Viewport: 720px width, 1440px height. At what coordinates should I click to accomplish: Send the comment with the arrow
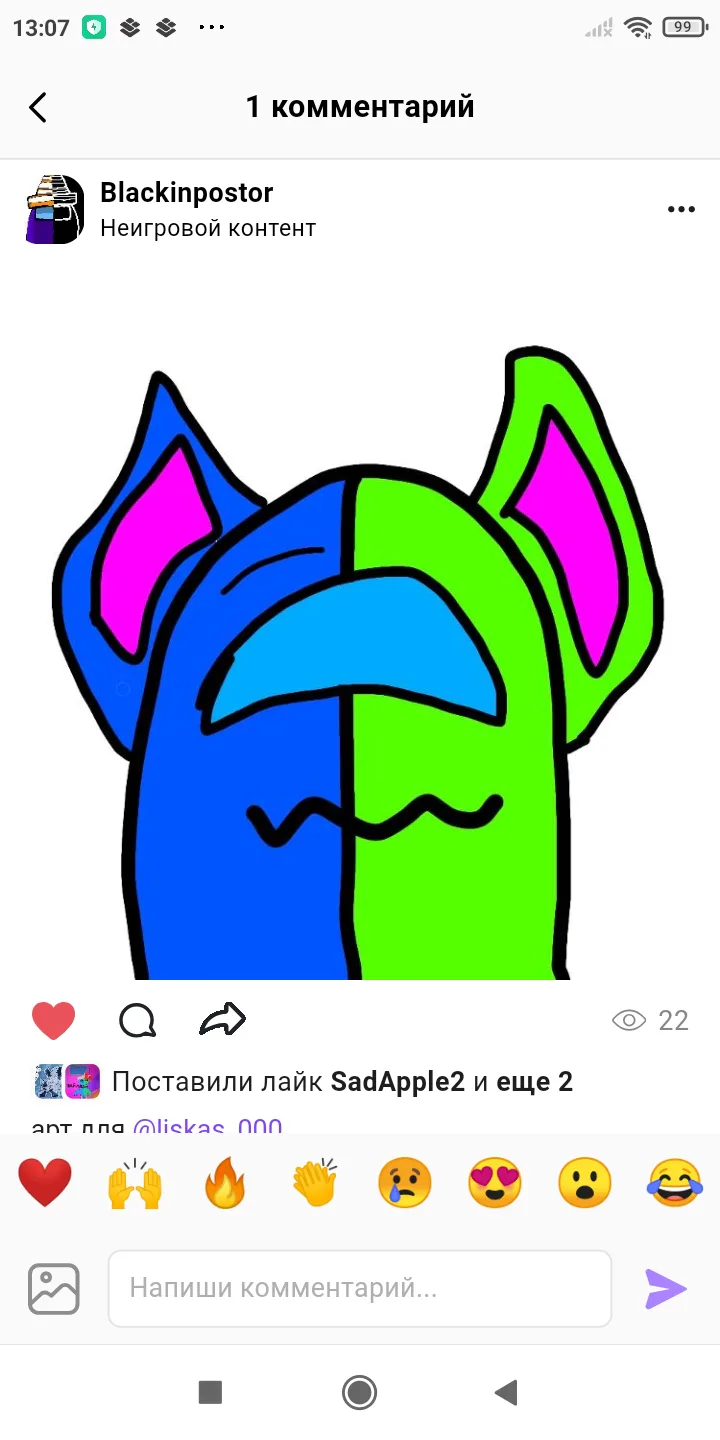tap(665, 1289)
